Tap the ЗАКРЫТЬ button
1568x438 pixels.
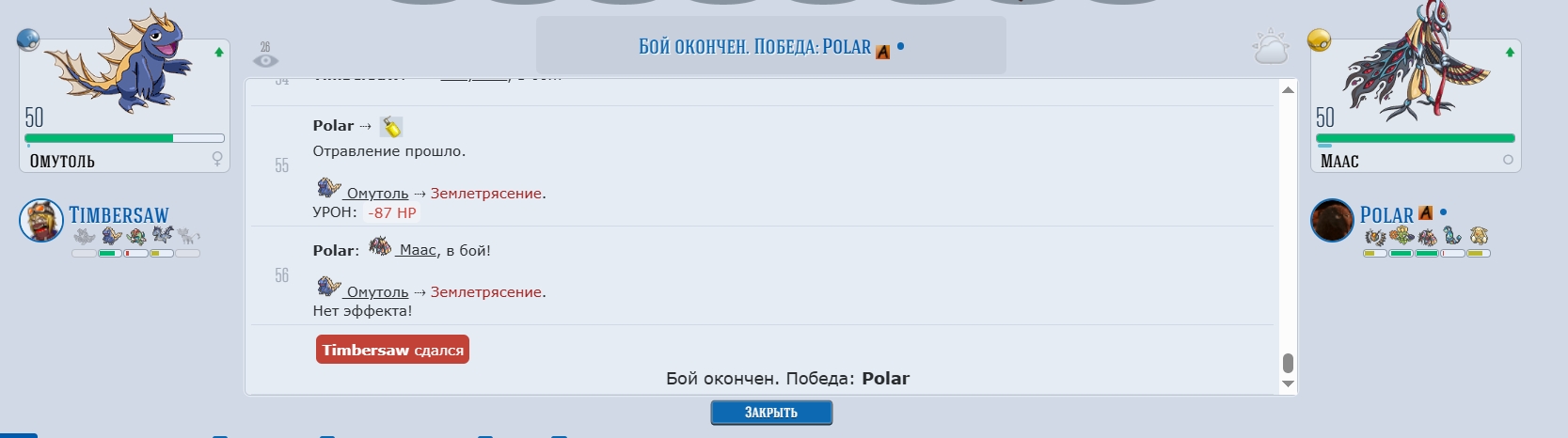[770, 413]
